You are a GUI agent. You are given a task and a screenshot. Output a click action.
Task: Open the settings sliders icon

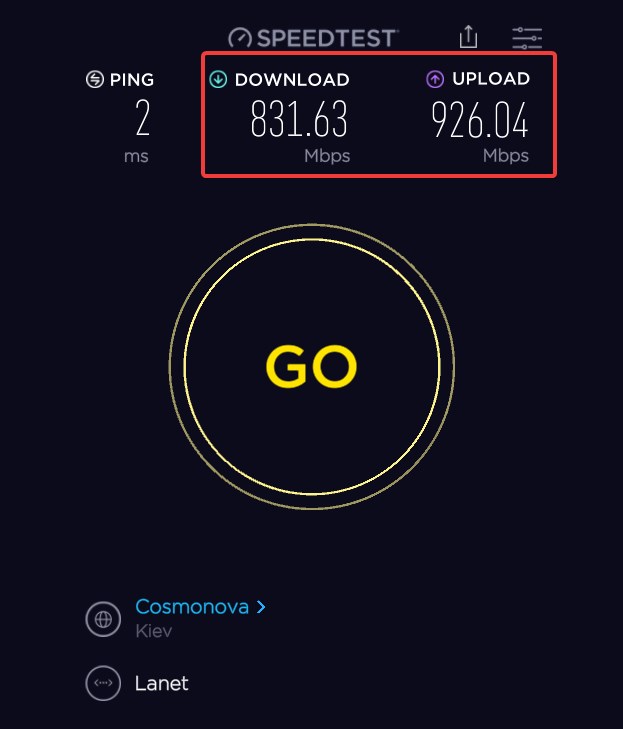pos(527,38)
